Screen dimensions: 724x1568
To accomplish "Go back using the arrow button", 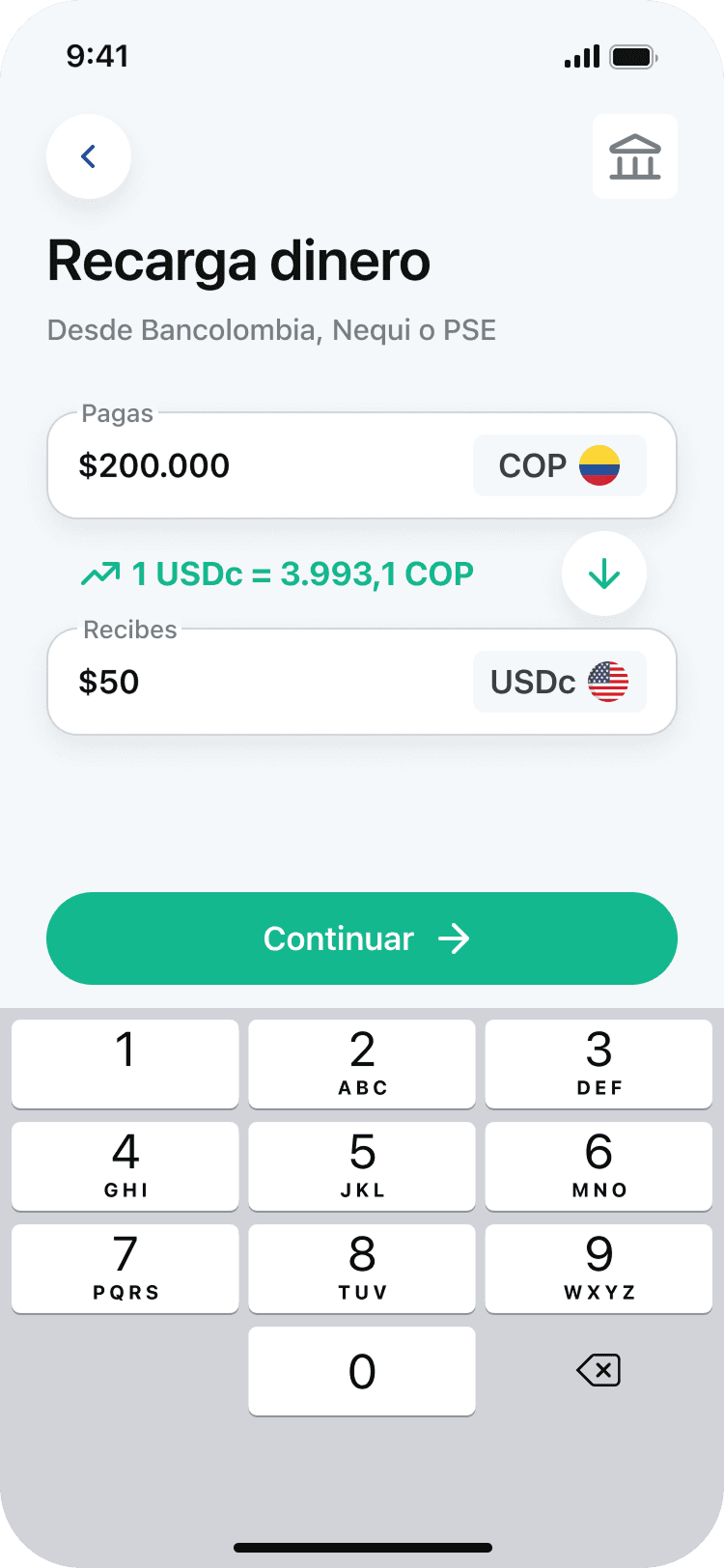I will [89, 156].
